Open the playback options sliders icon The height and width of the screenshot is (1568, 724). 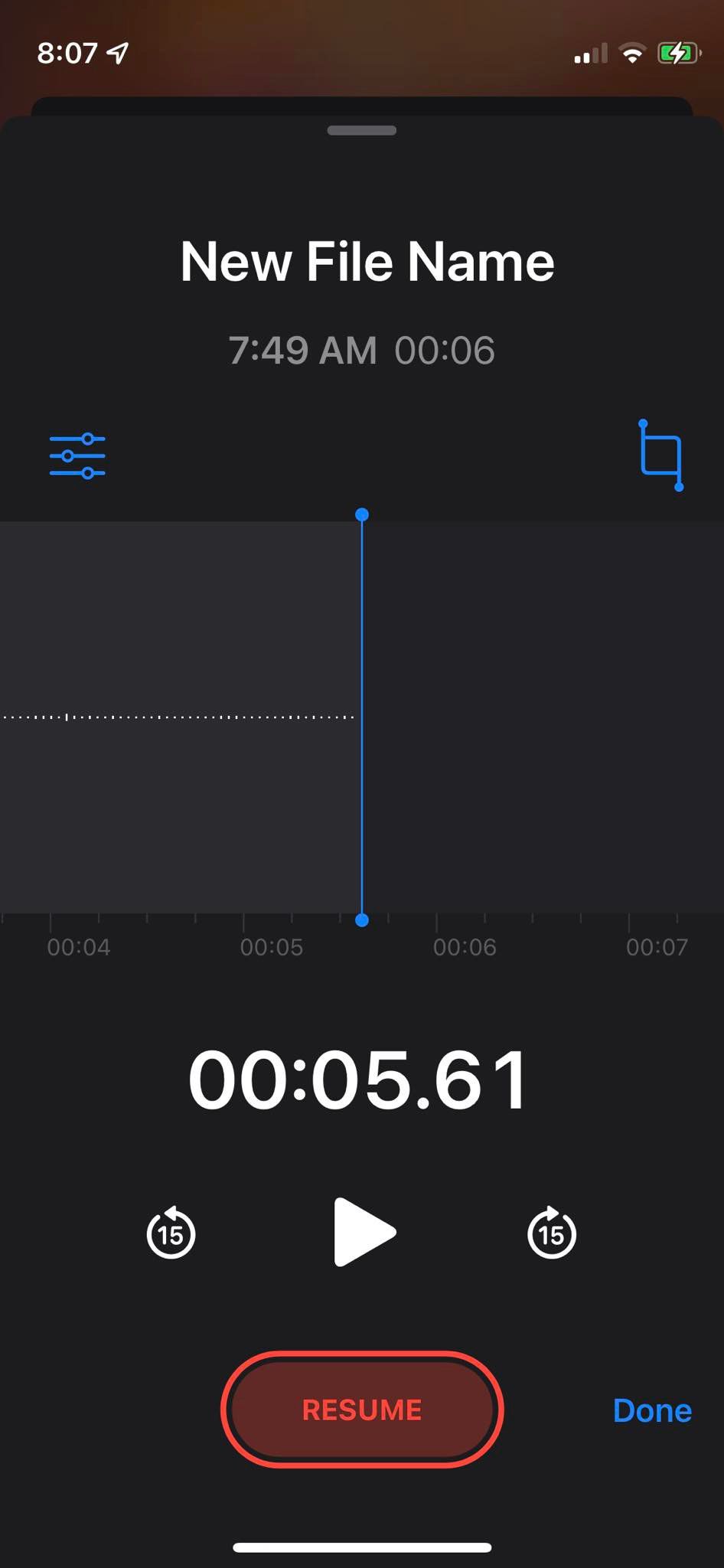(77, 456)
